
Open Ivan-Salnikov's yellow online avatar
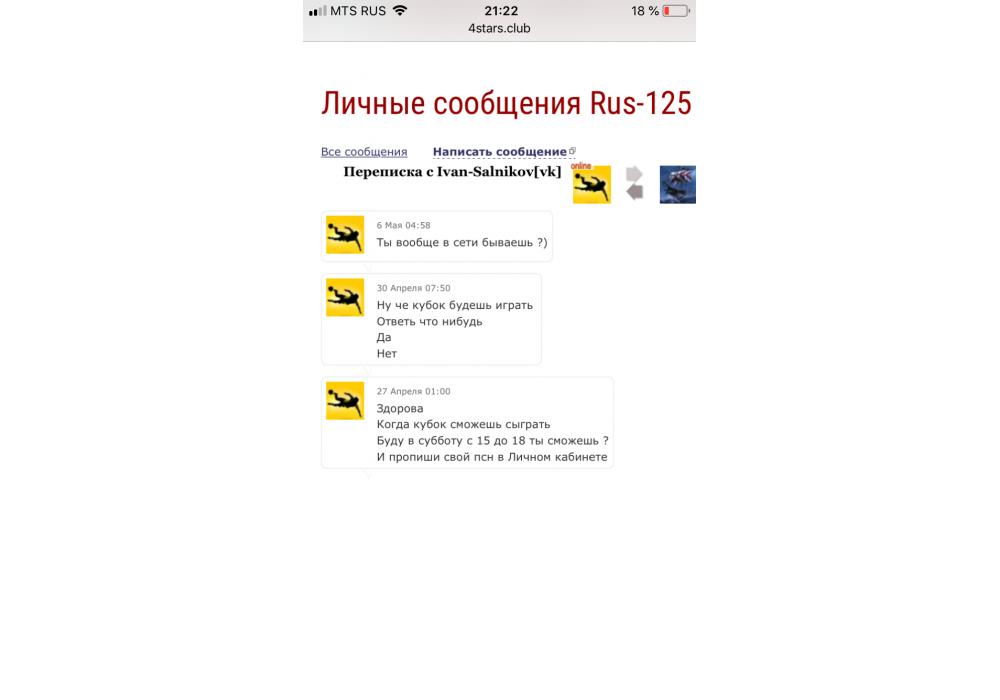coord(591,185)
